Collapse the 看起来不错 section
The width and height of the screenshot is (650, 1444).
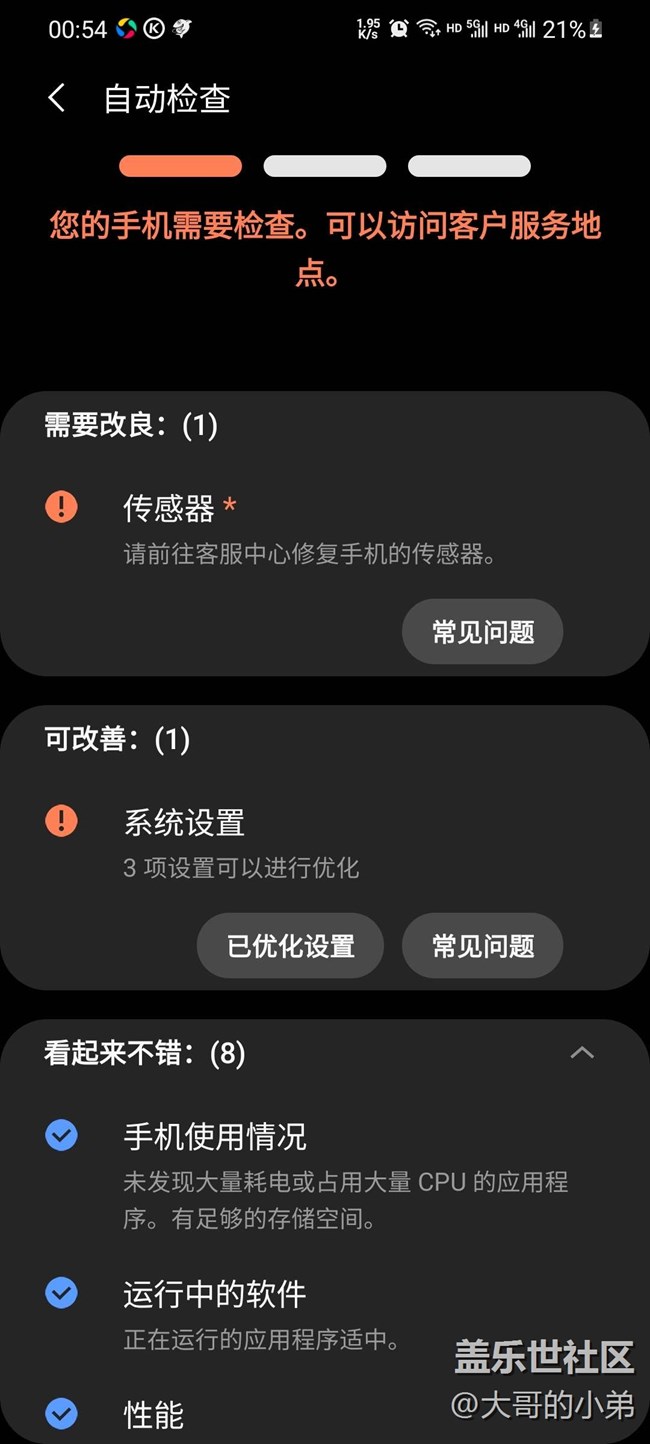pos(581,1053)
